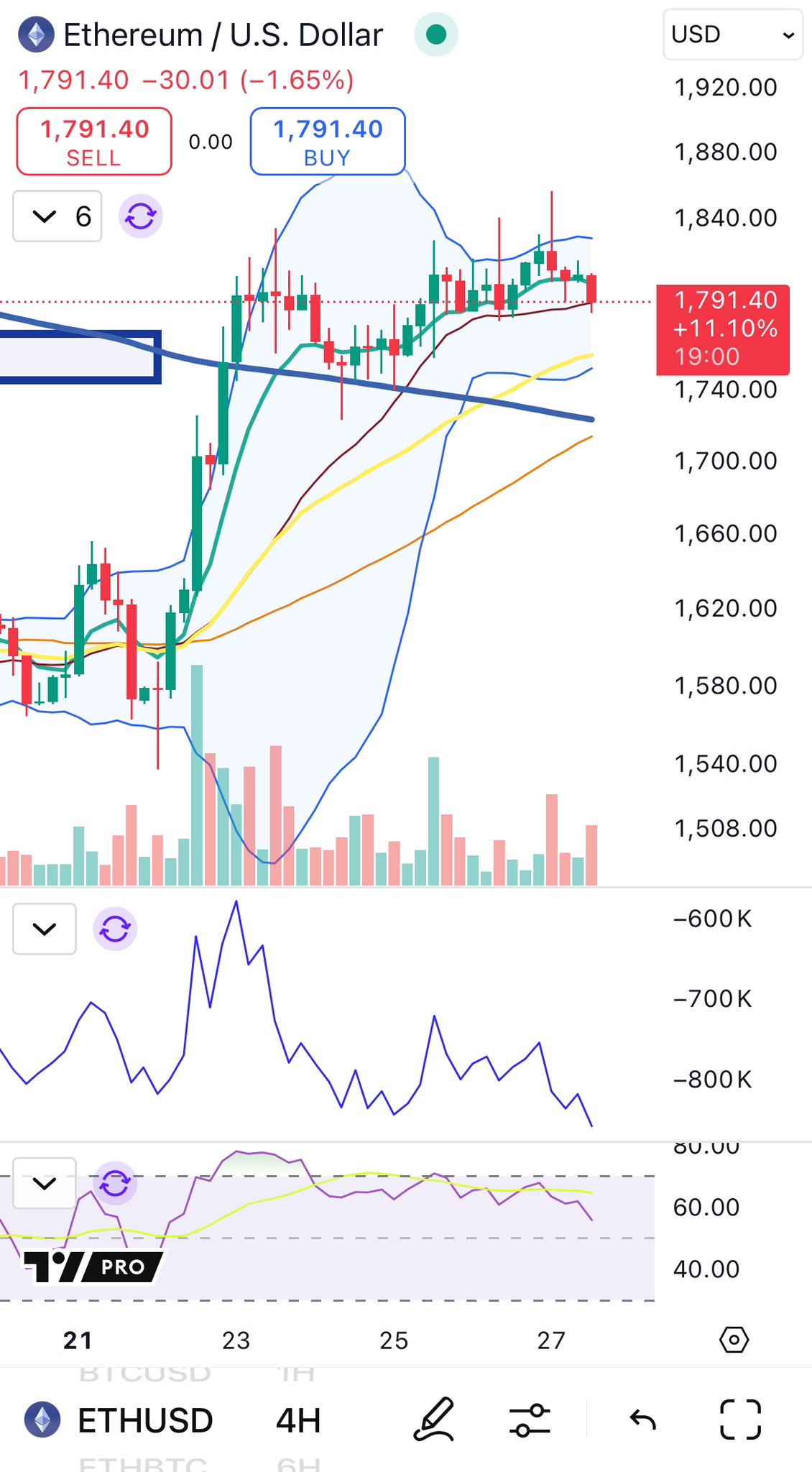This screenshot has width=812, height=1472.
Task: Open the drawing tools pen
Action: pyautogui.click(x=434, y=1420)
